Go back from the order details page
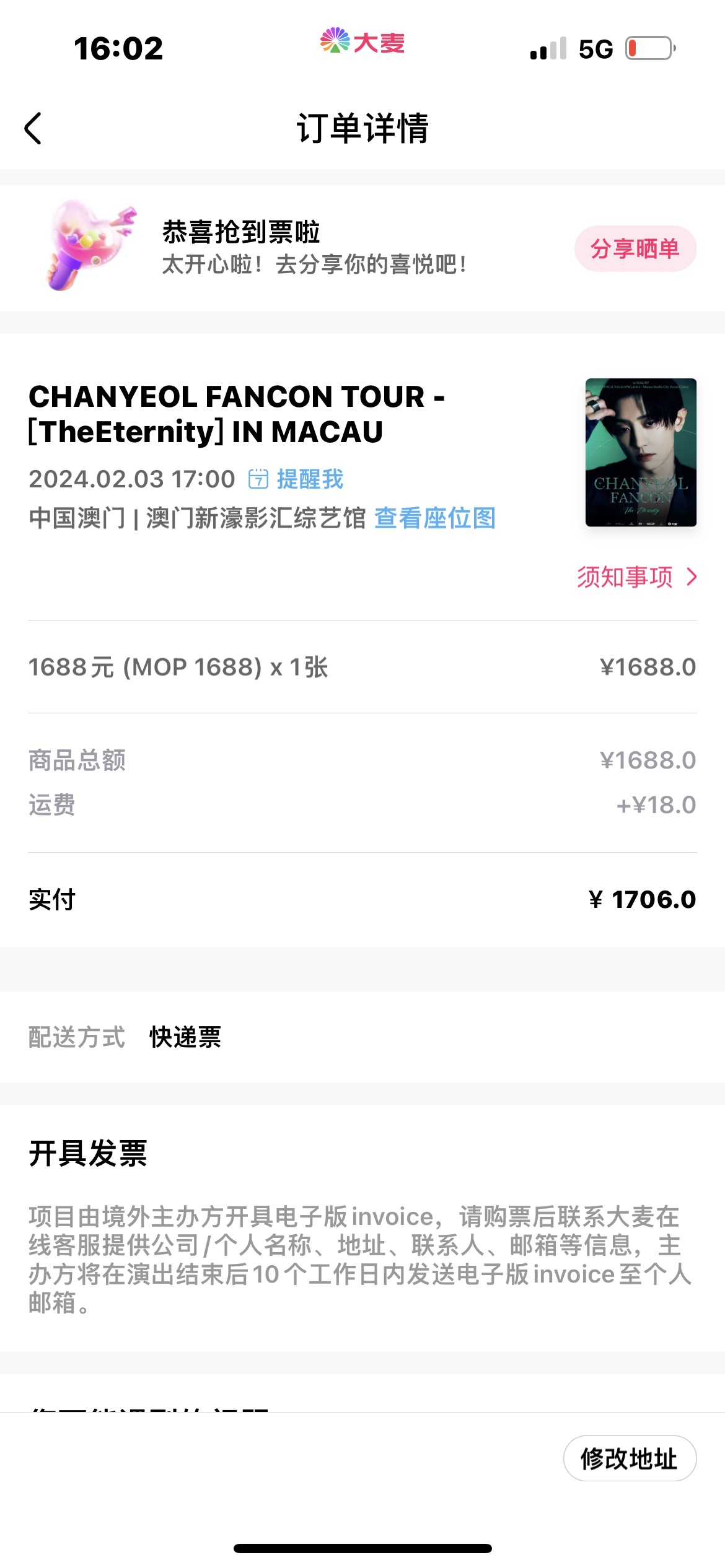 pos(33,129)
